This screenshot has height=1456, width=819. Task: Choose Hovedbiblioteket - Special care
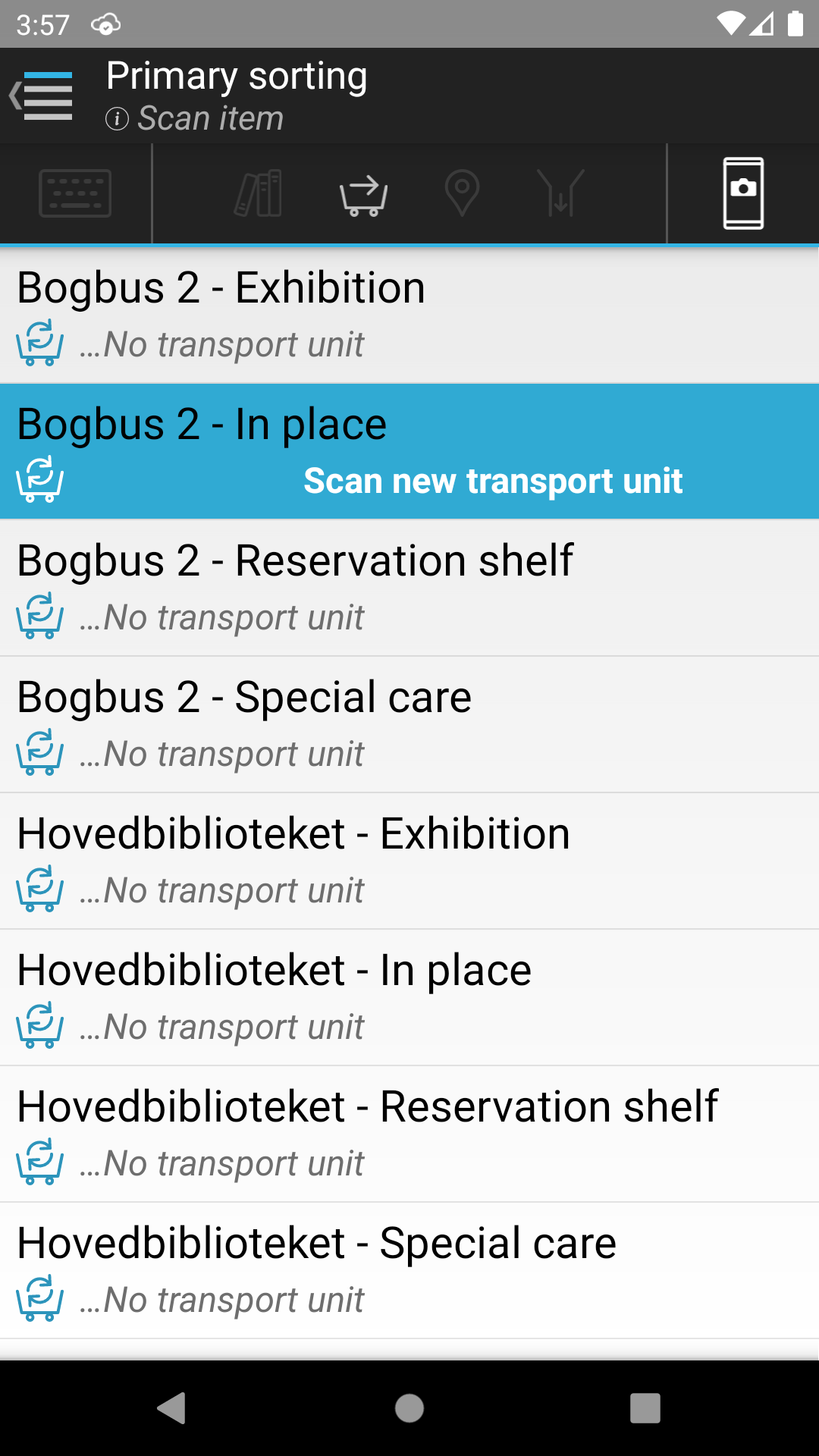(409, 1270)
